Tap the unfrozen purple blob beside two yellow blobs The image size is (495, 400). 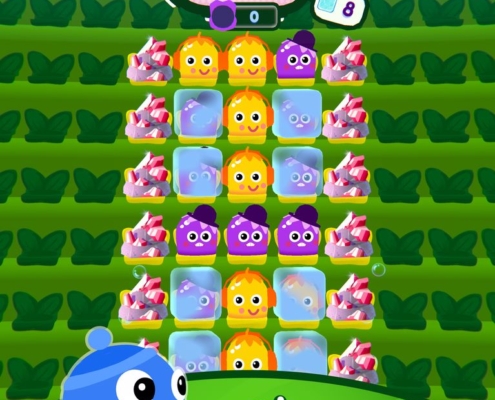[296, 56]
